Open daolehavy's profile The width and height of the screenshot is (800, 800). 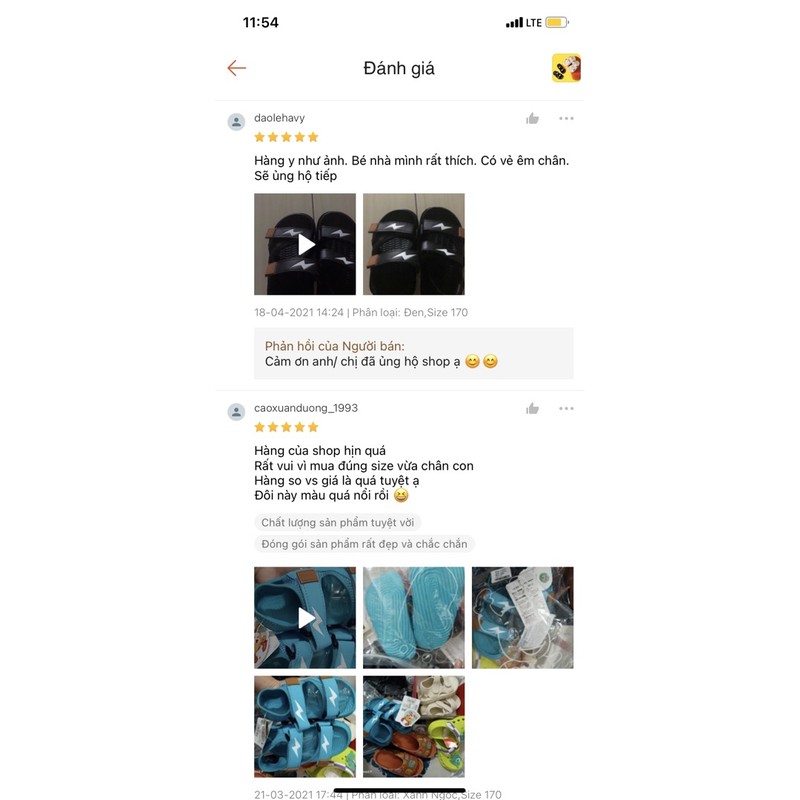237,122
